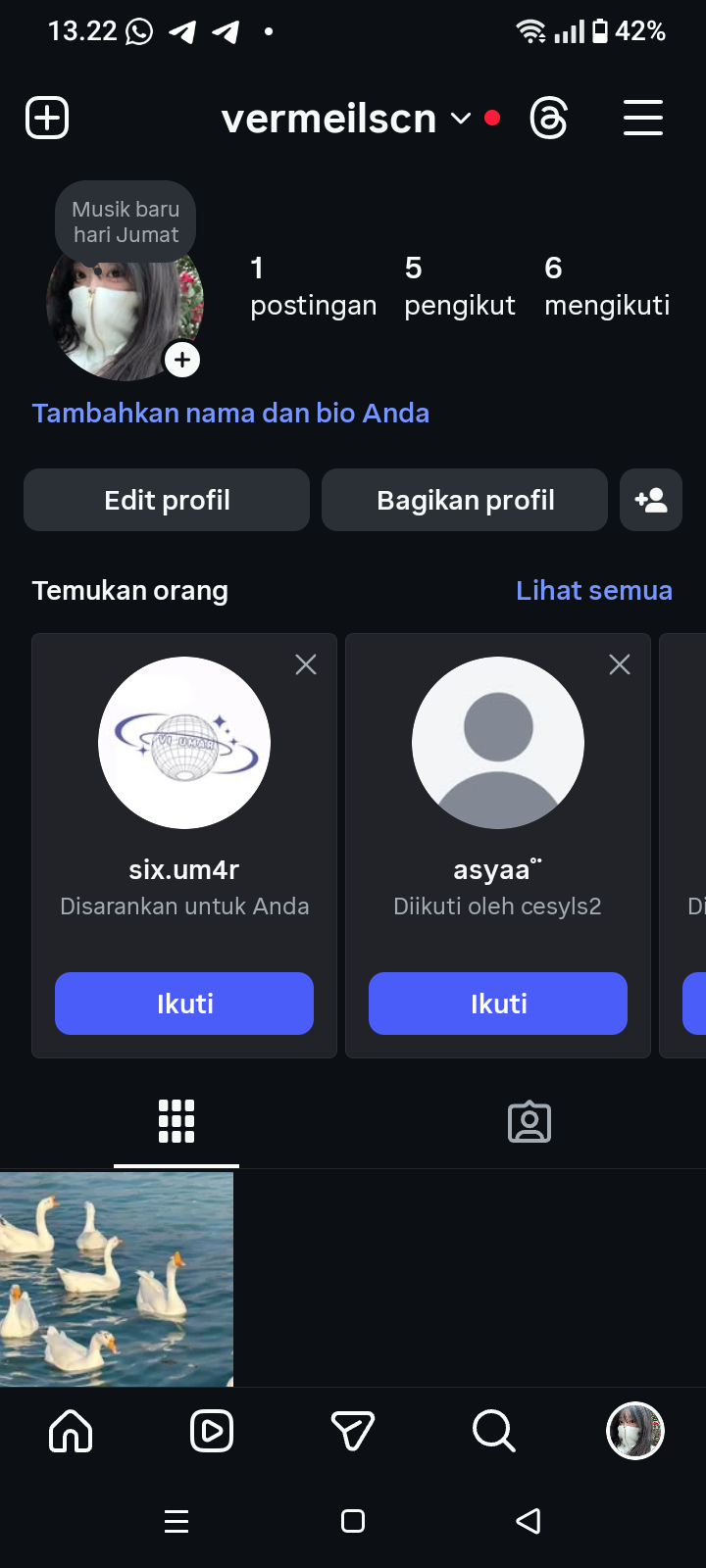This screenshot has width=706, height=1568.
Task: Tap Tambahkan nama dan bio Anda
Action: 230,414
